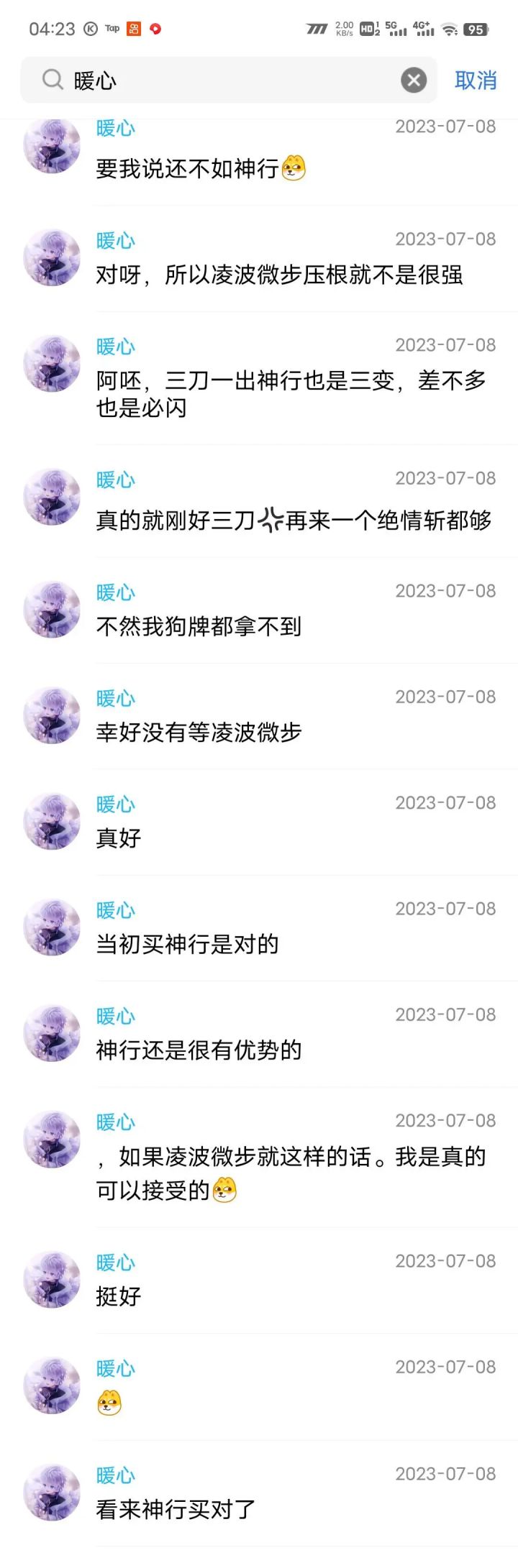Tap the search field containing 暖心
This screenshot has height=1568, width=518.
230,80
